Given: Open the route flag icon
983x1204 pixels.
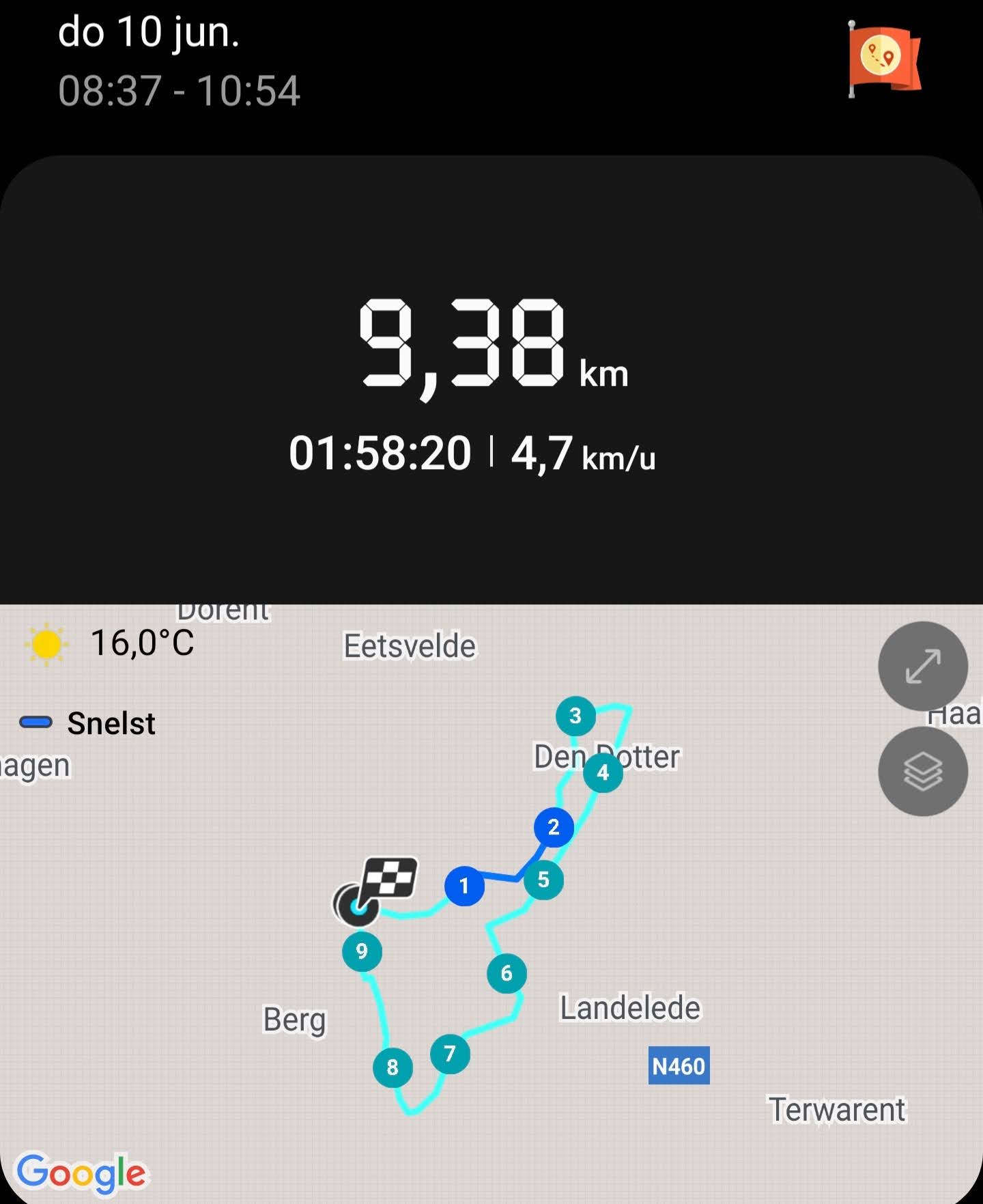Looking at the screenshot, I should pyautogui.click(x=883, y=59).
